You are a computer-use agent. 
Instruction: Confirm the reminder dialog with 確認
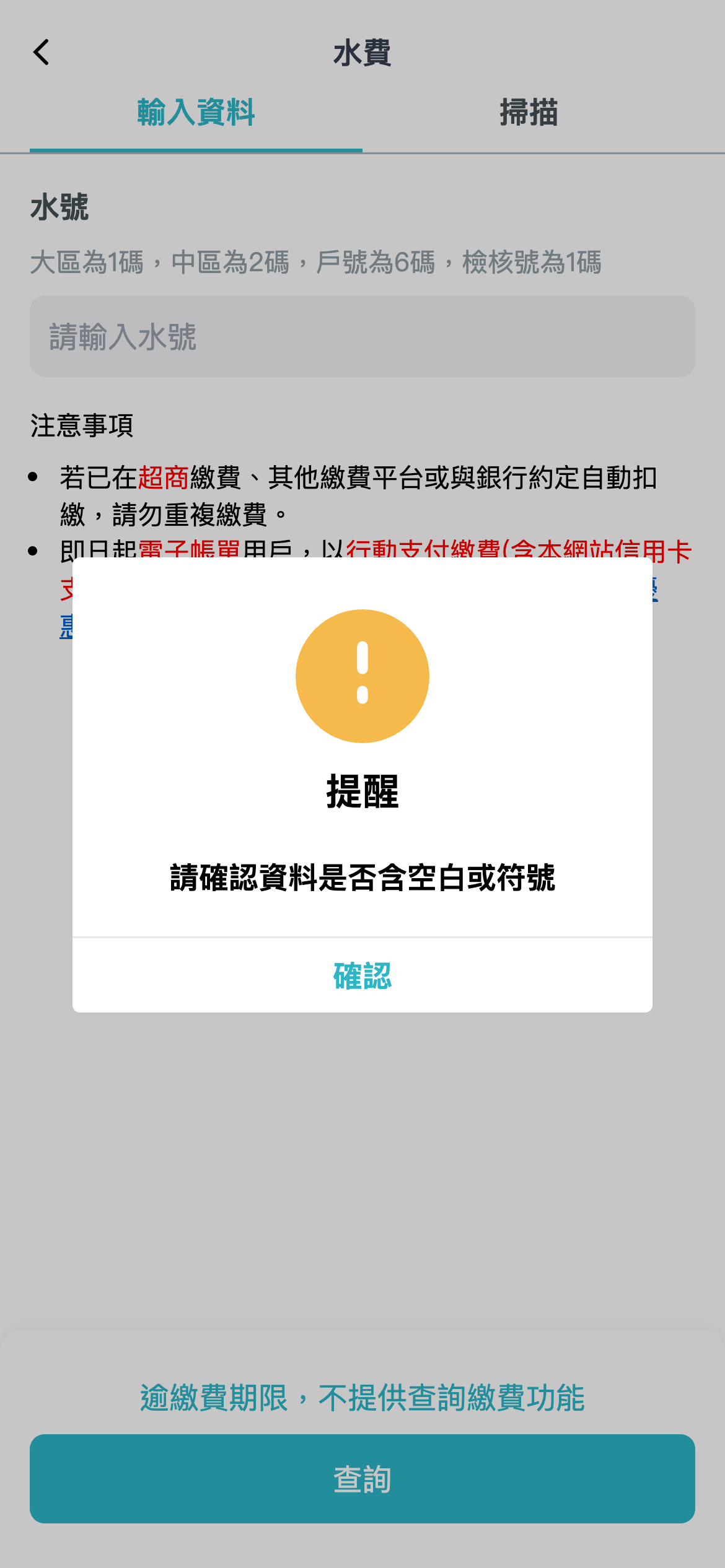point(362,975)
